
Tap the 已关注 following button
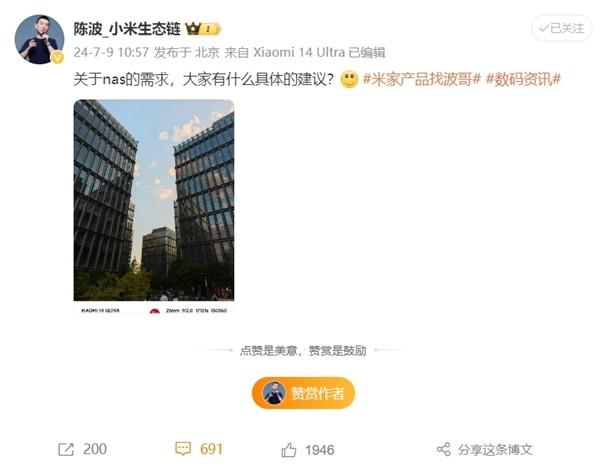click(561, 29)
